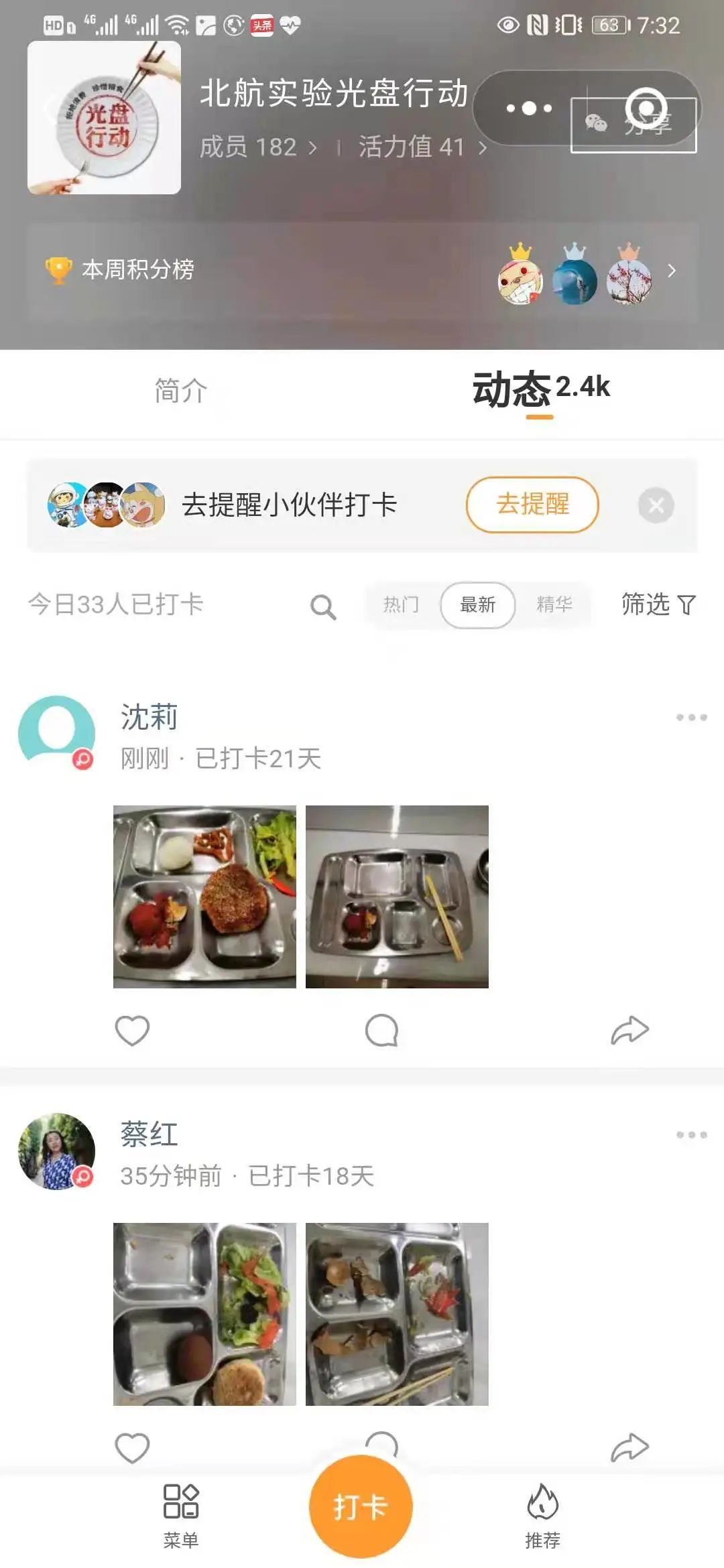The image size is (724, 1568).
Task: Open the 筛选 filter
Action: [x=658, y=605]
